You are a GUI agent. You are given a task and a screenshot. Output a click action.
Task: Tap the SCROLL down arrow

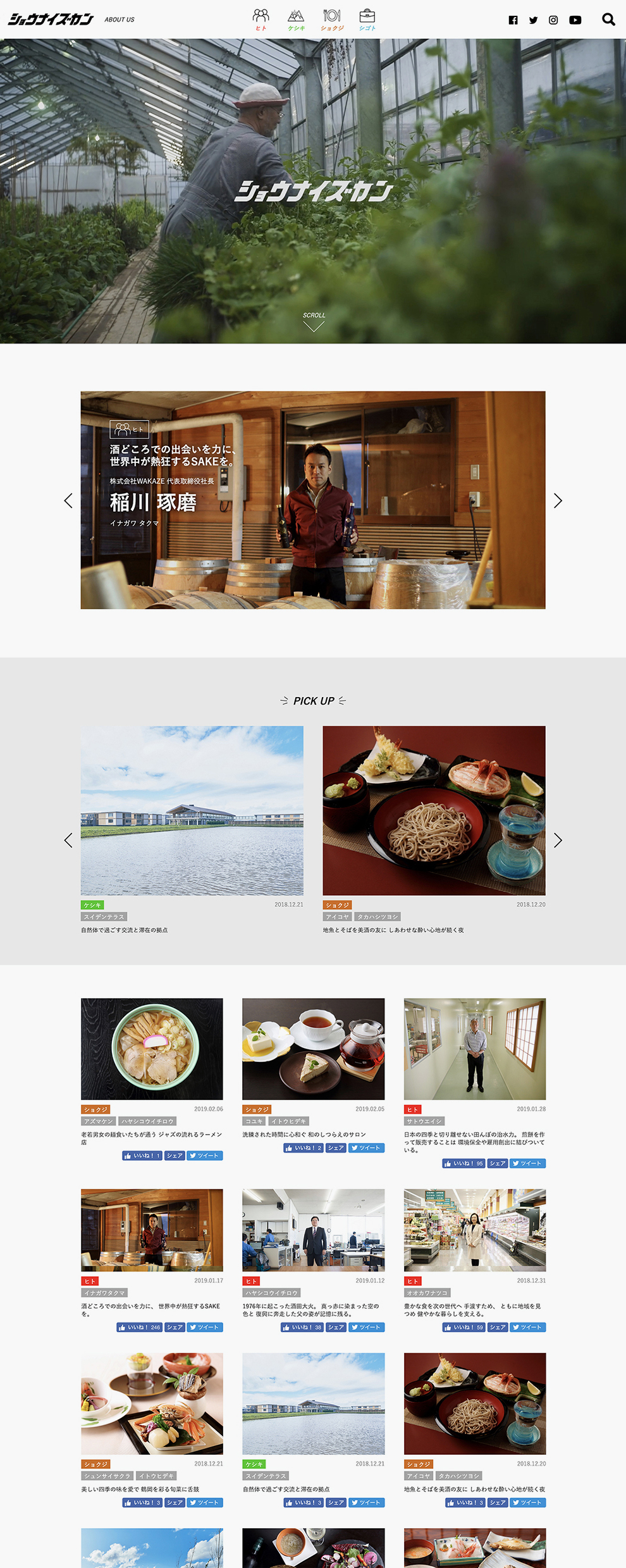tap(314, 325)
